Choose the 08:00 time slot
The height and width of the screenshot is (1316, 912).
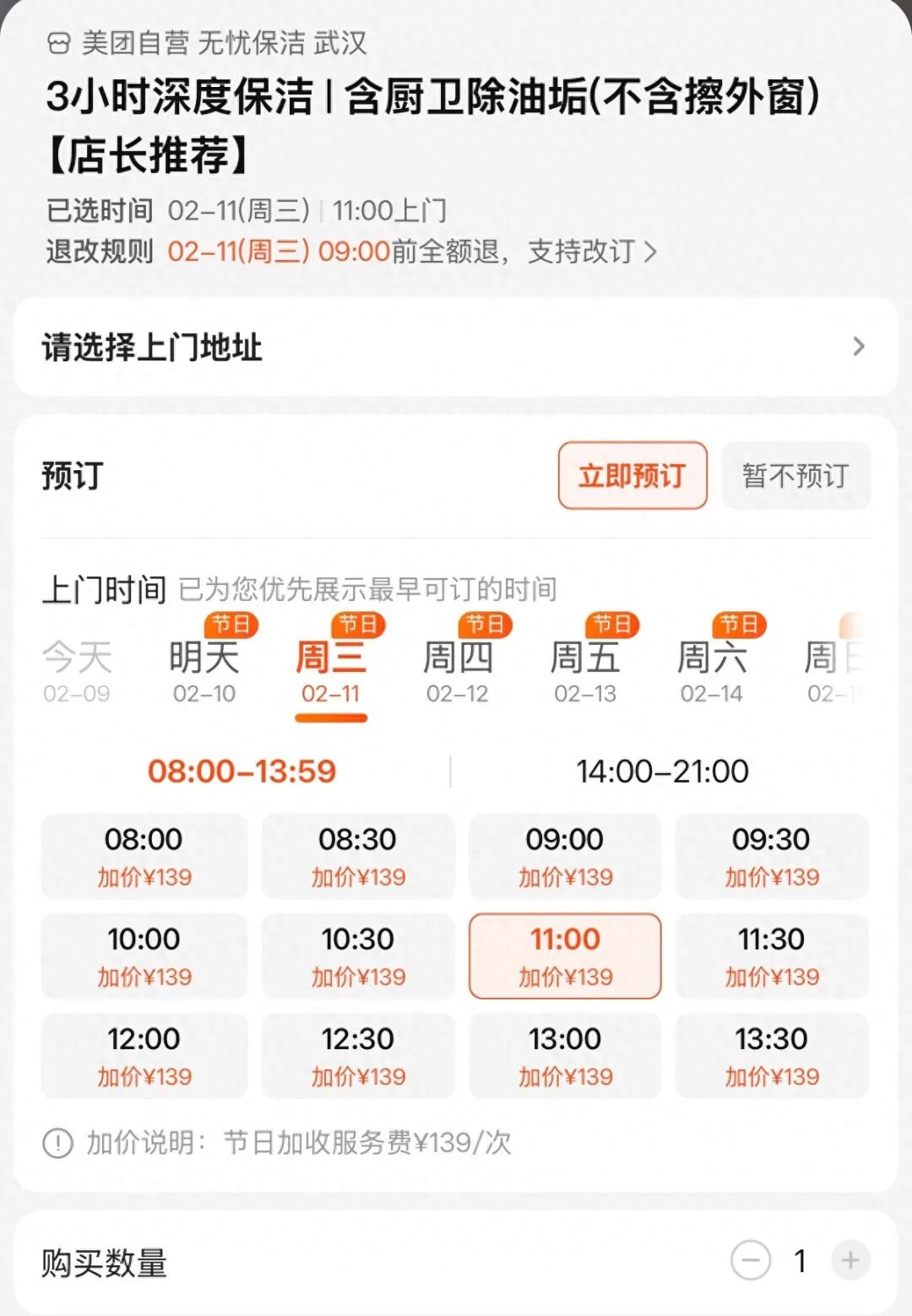[144, 856]
